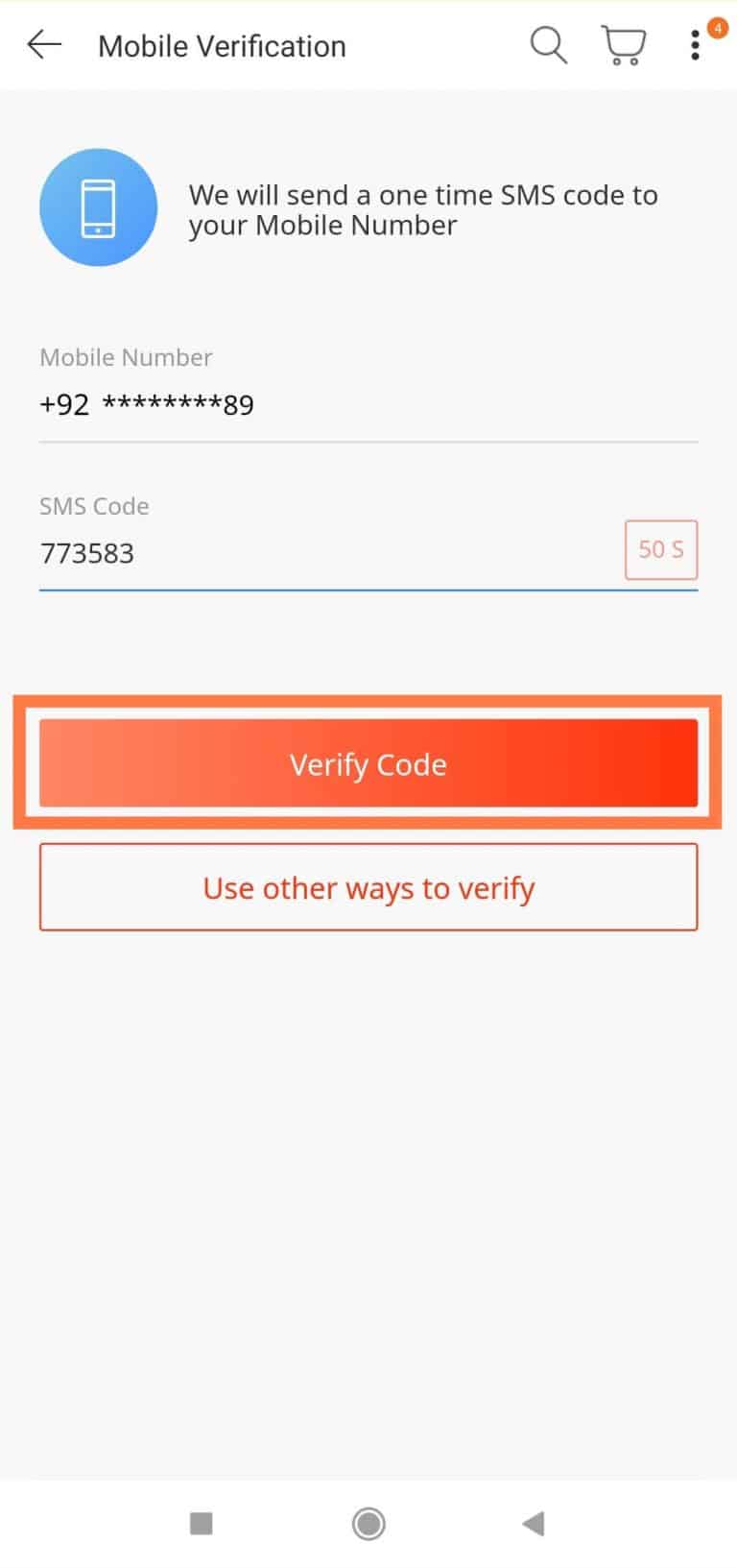Open the shopping cart
This screenshot has height=1568, width=737.
624,45
